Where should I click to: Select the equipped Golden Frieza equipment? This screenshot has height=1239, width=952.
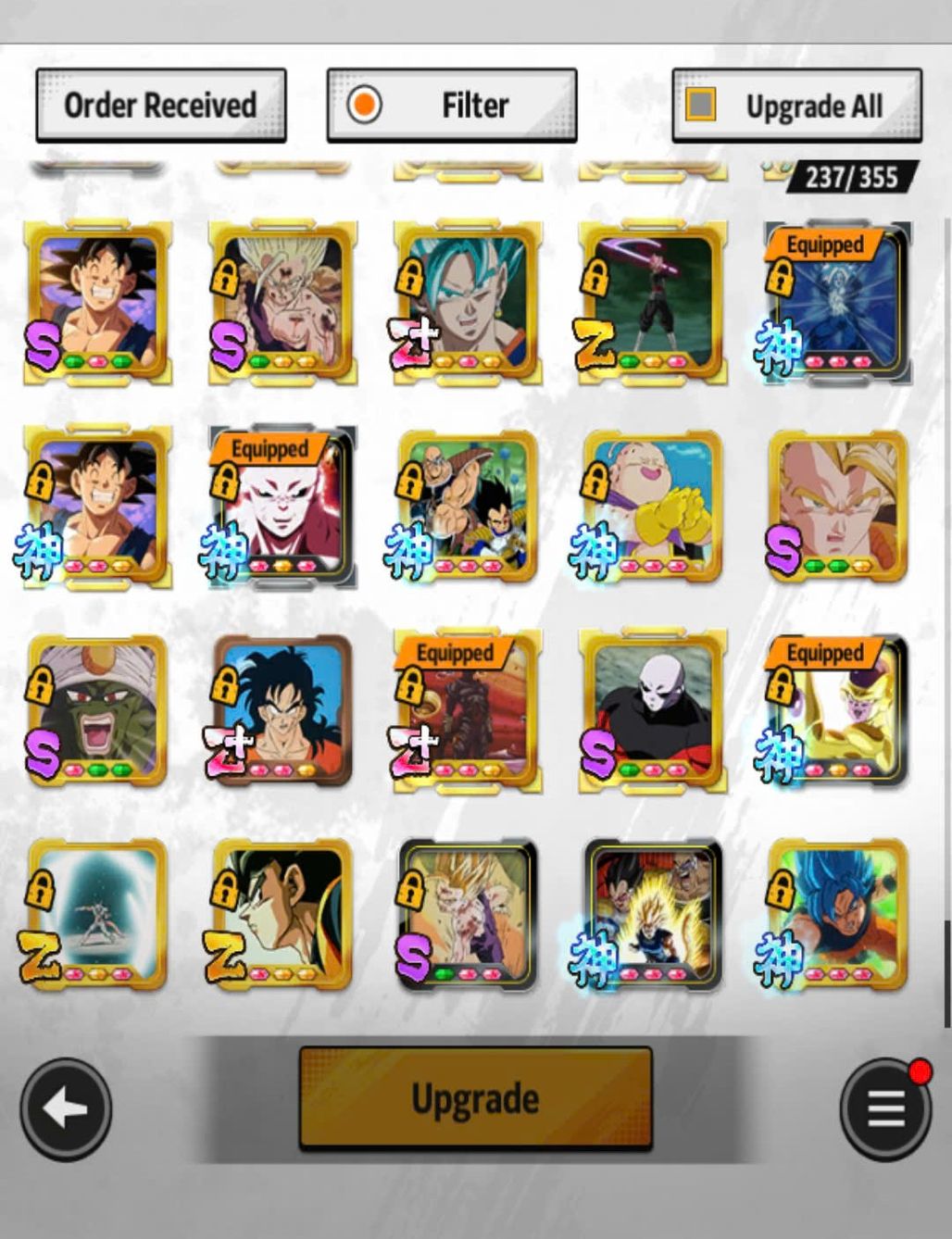pyautogui.click(x=838, y=710)
